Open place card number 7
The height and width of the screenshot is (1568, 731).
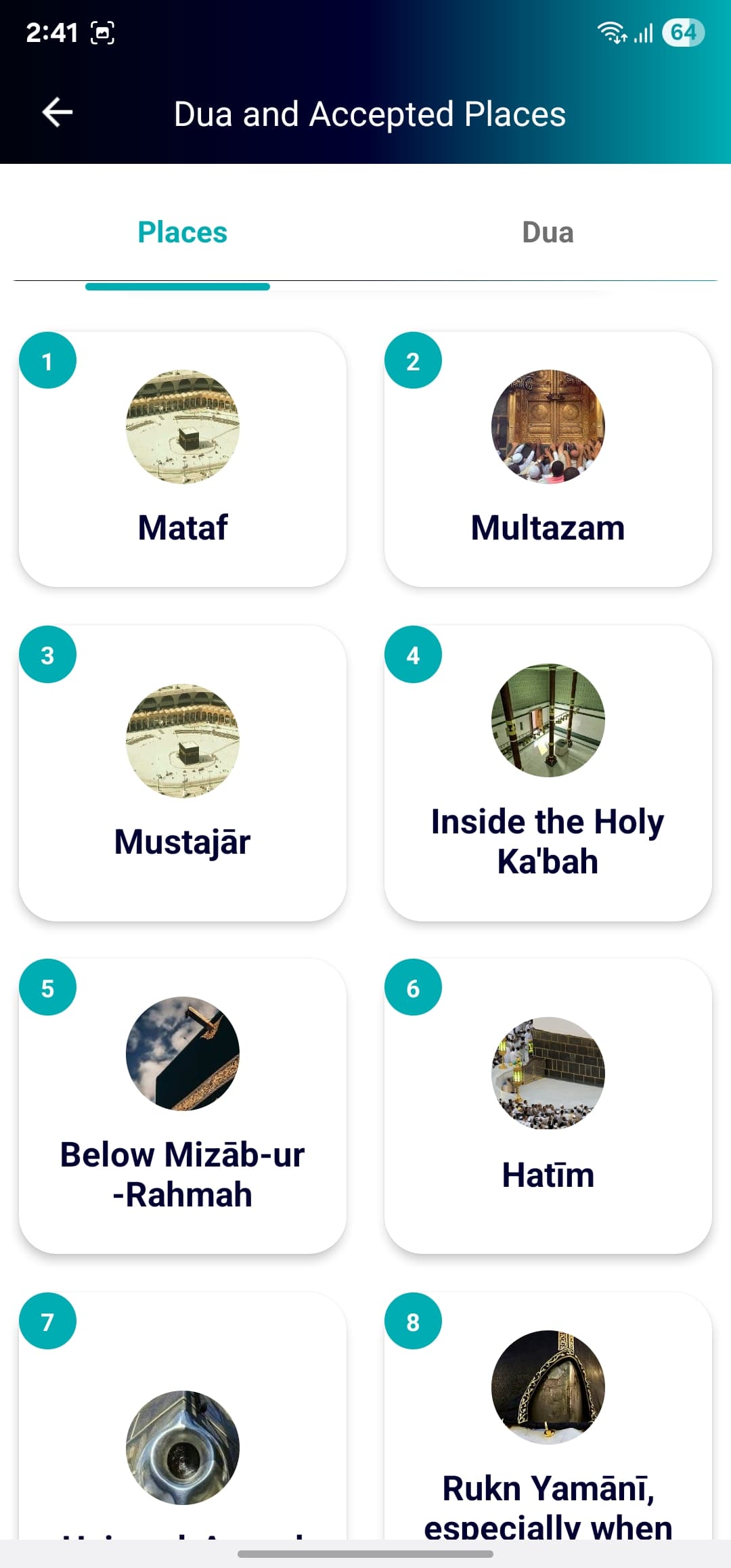[183, 1416]
